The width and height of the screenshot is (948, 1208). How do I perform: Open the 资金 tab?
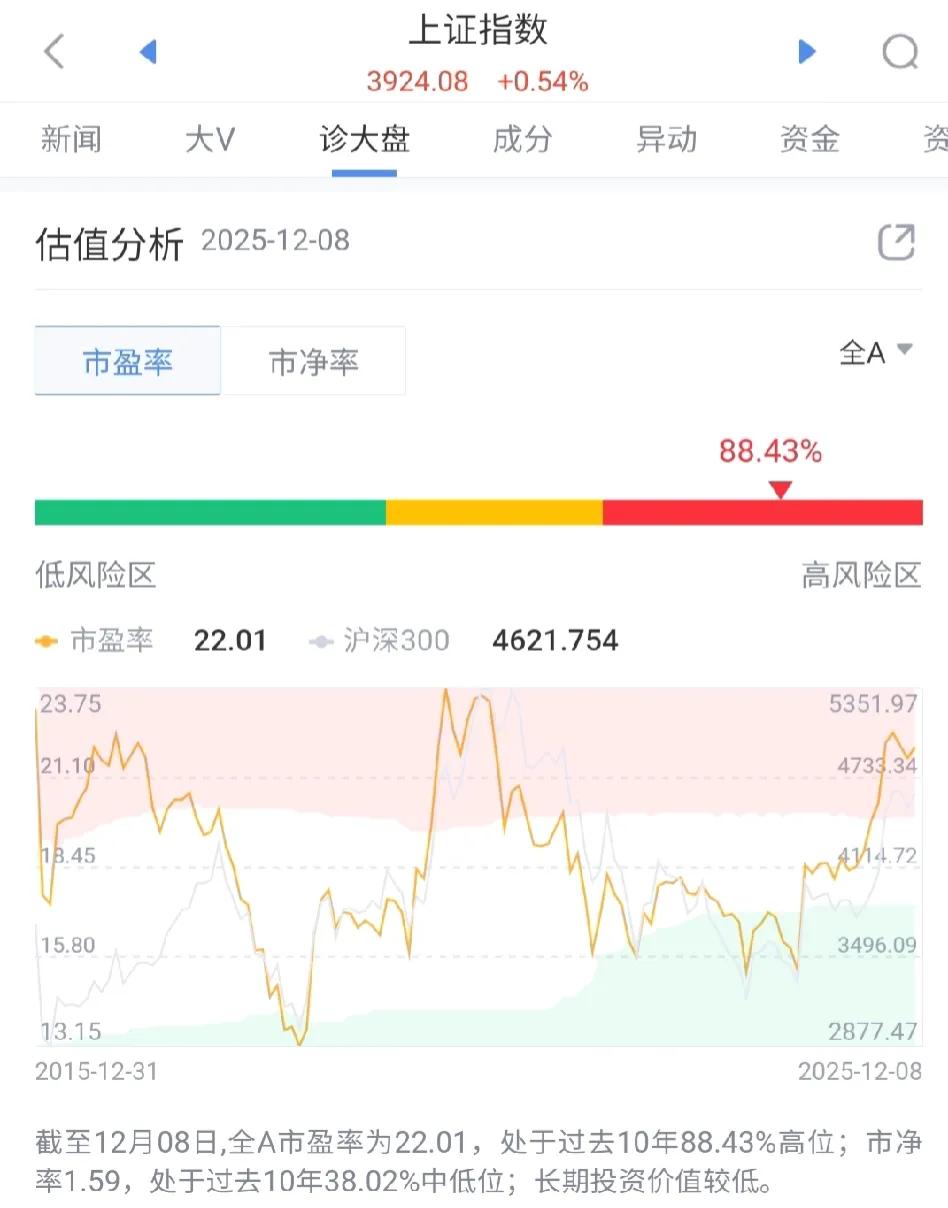(809, 140)
